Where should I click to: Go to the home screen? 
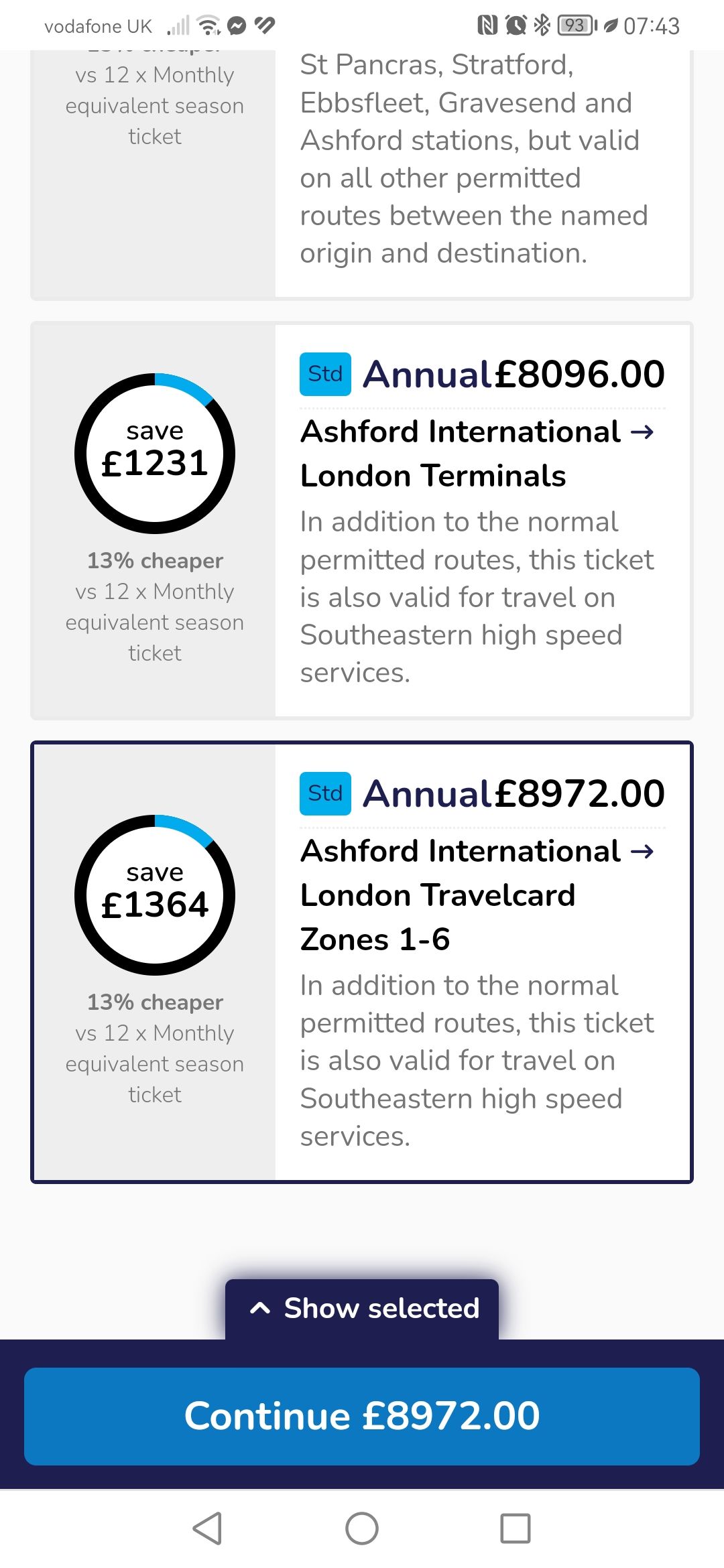point(362,1528)
